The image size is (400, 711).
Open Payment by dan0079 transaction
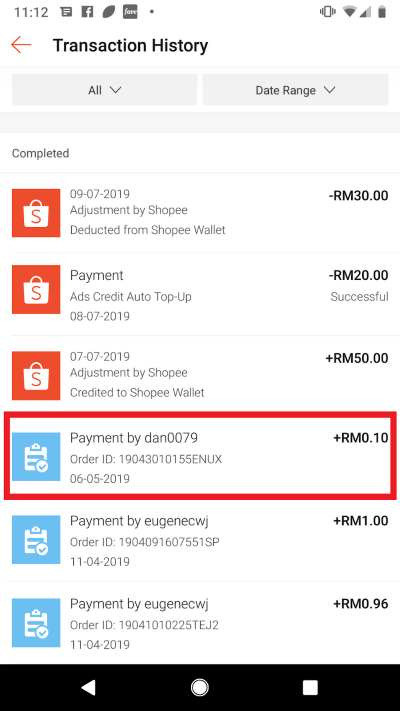(200, 456)
